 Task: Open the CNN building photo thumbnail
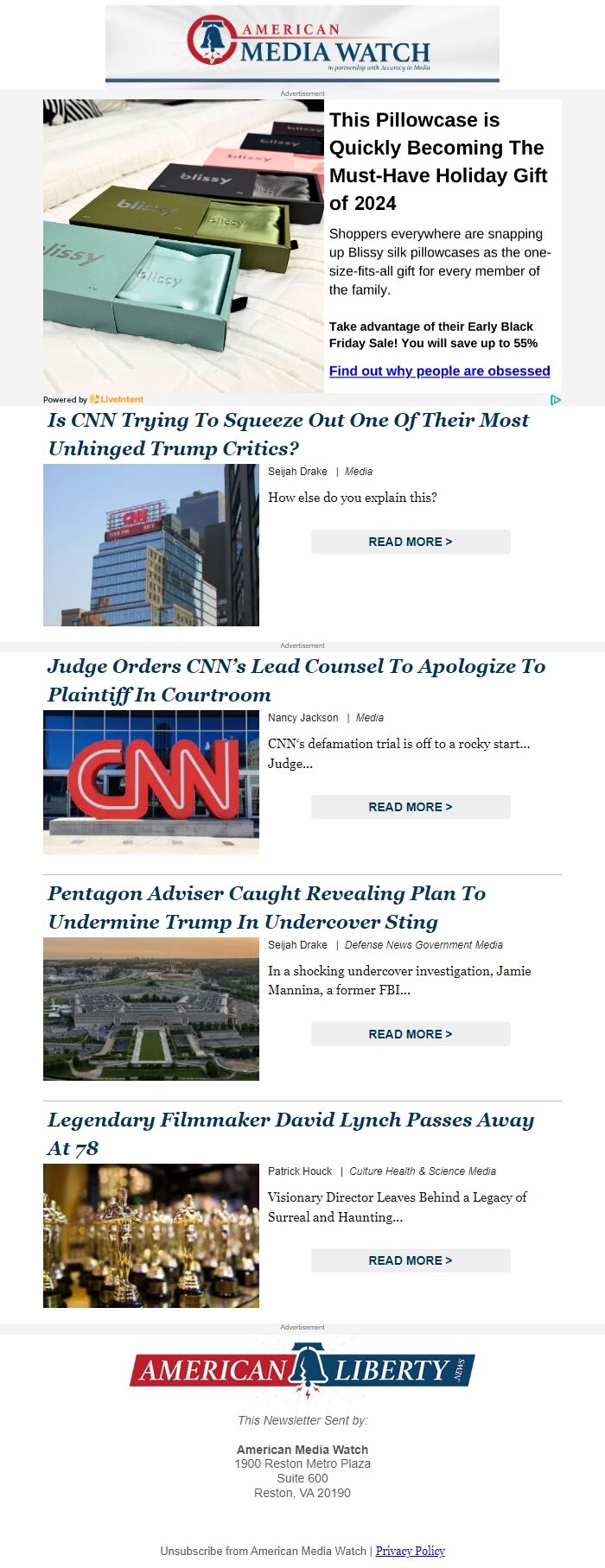pos(151,545)
